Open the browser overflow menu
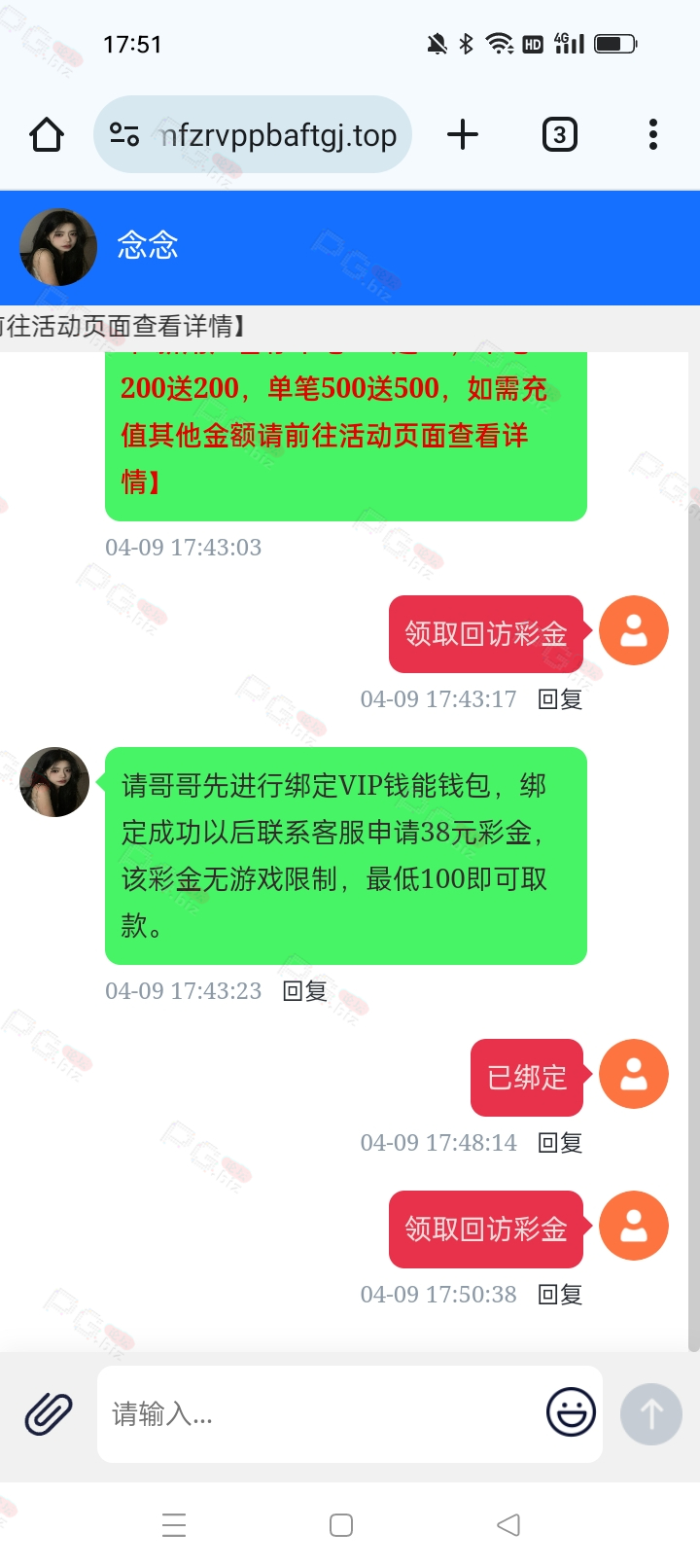The image size is (700, 1568). pyautogui.click(x=653, y=134)
